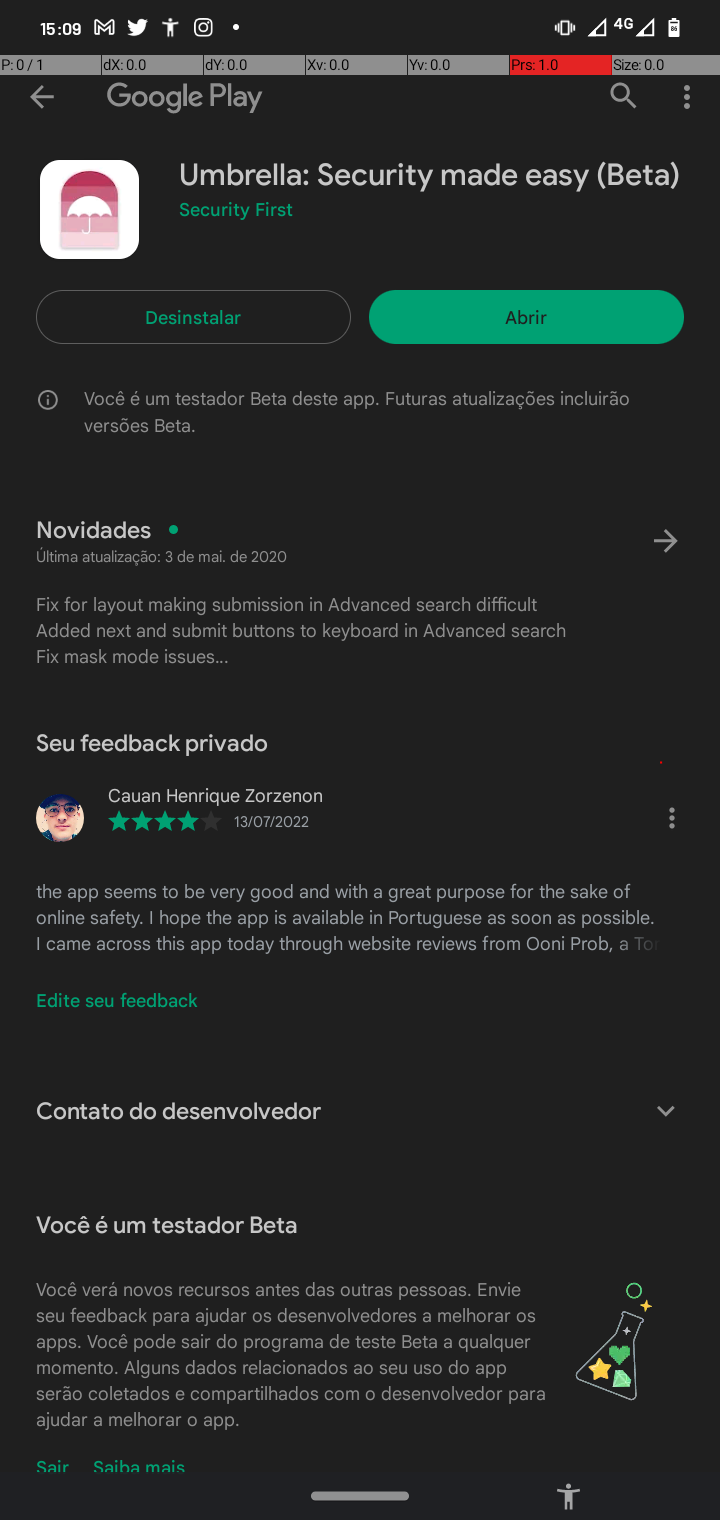The image size is (720, 1520).
Task: Open the Google Play search icon
Action: [x=623, y=96]
